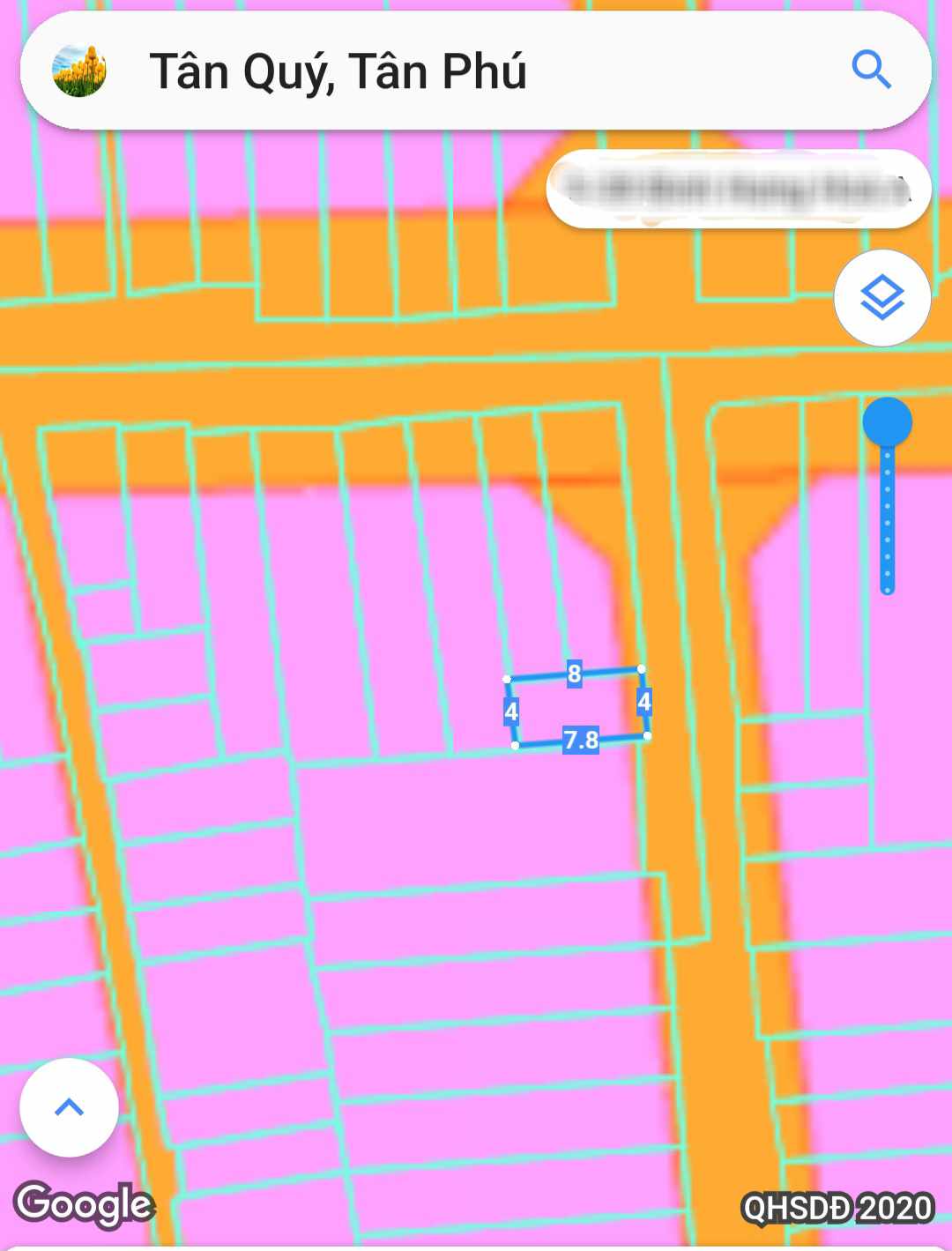Tap the blurred info chip below search
The width and height of the screenshot is (952, 1251).
(x=739, y=190)
